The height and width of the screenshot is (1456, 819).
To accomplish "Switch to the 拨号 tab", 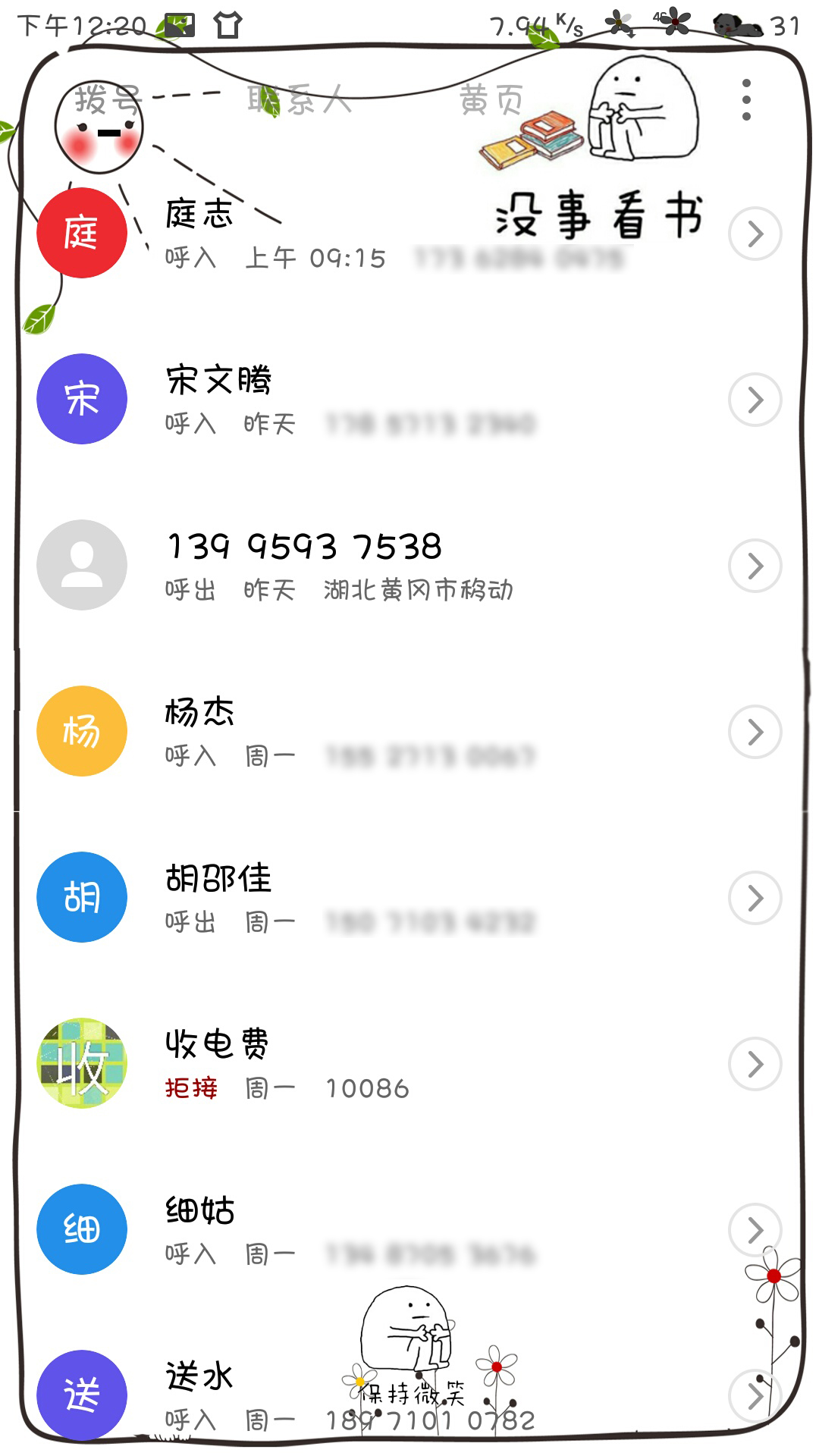I will click(108, 99).
